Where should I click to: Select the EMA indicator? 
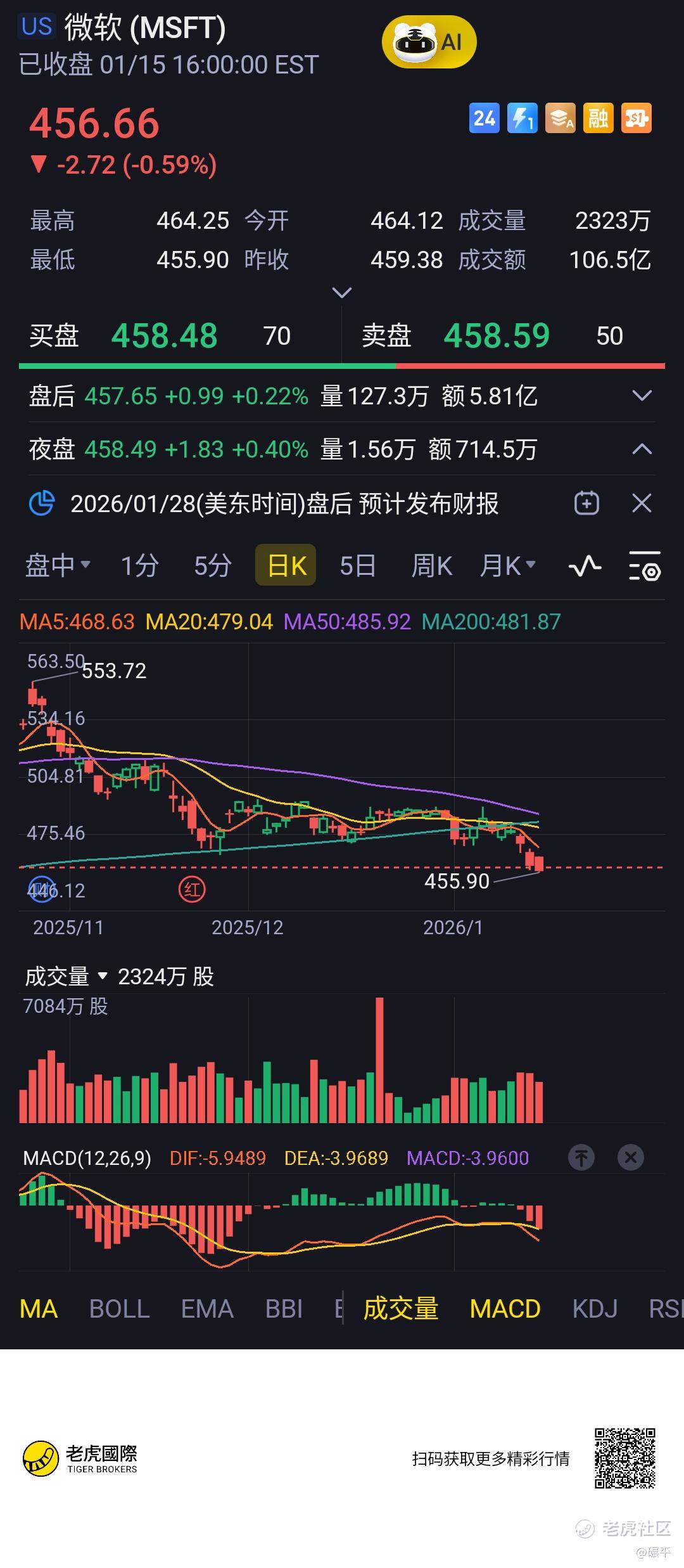click(x=207, y=1309)
